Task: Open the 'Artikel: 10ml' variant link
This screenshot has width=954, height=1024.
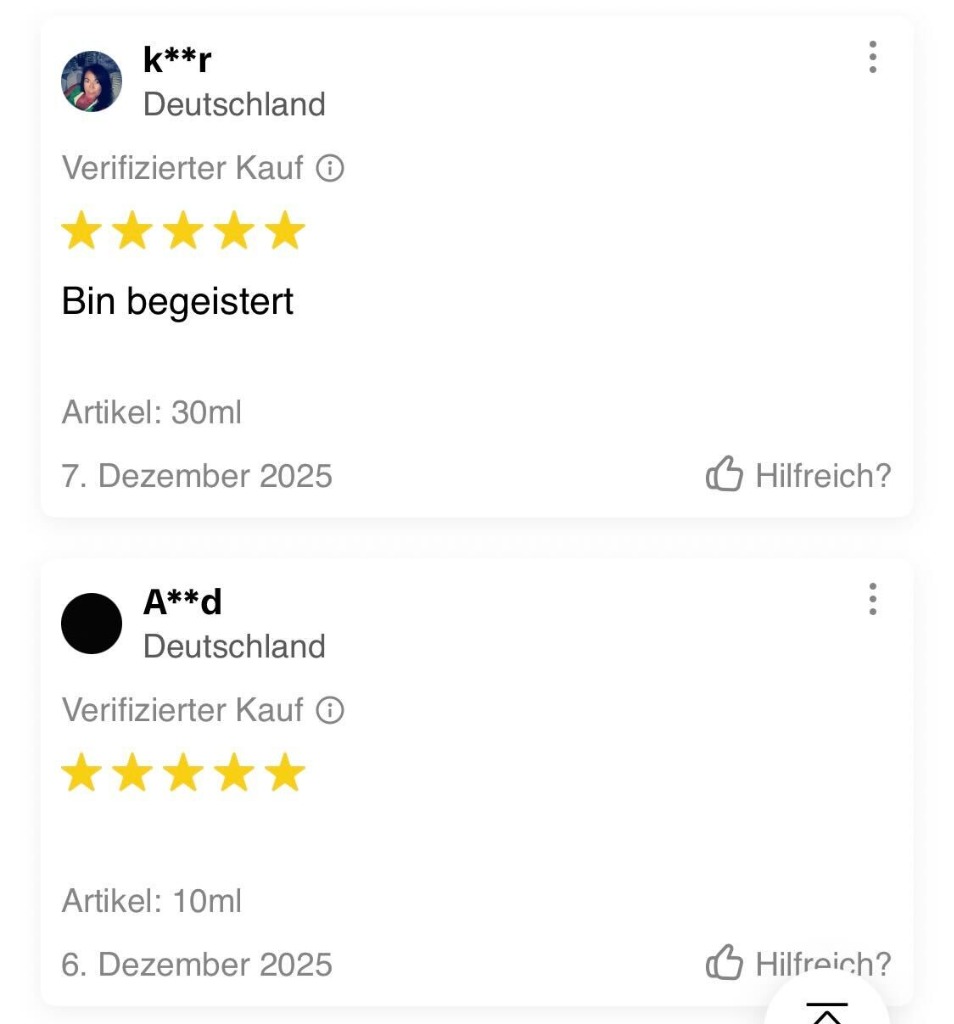Action: tap(152, 901)
